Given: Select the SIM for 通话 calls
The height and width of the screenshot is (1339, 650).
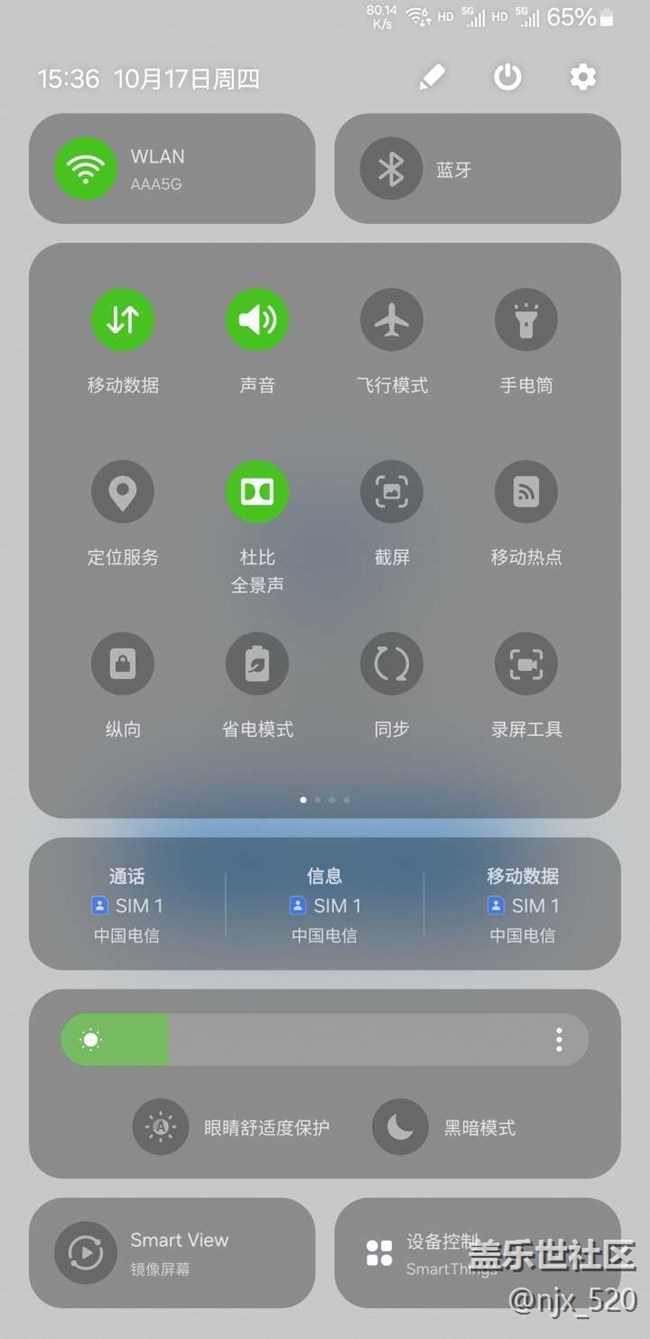Looking at the screenshot, I should tap(127, 905).
